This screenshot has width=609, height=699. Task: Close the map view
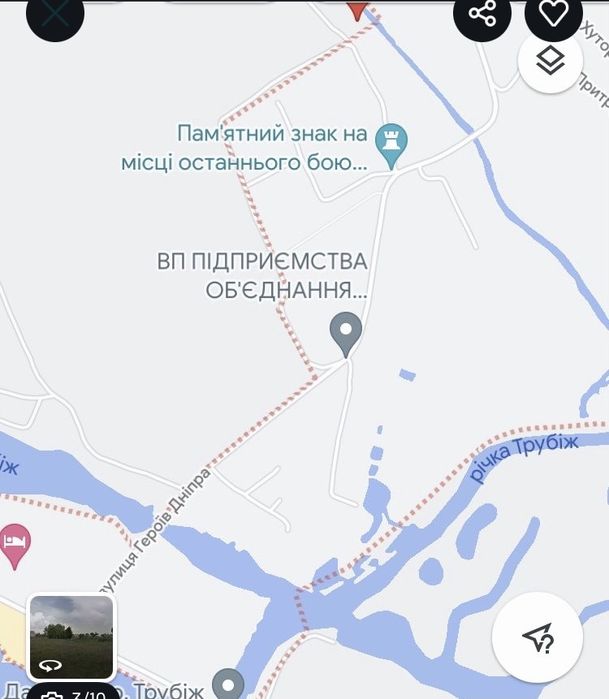pos(55,14)
